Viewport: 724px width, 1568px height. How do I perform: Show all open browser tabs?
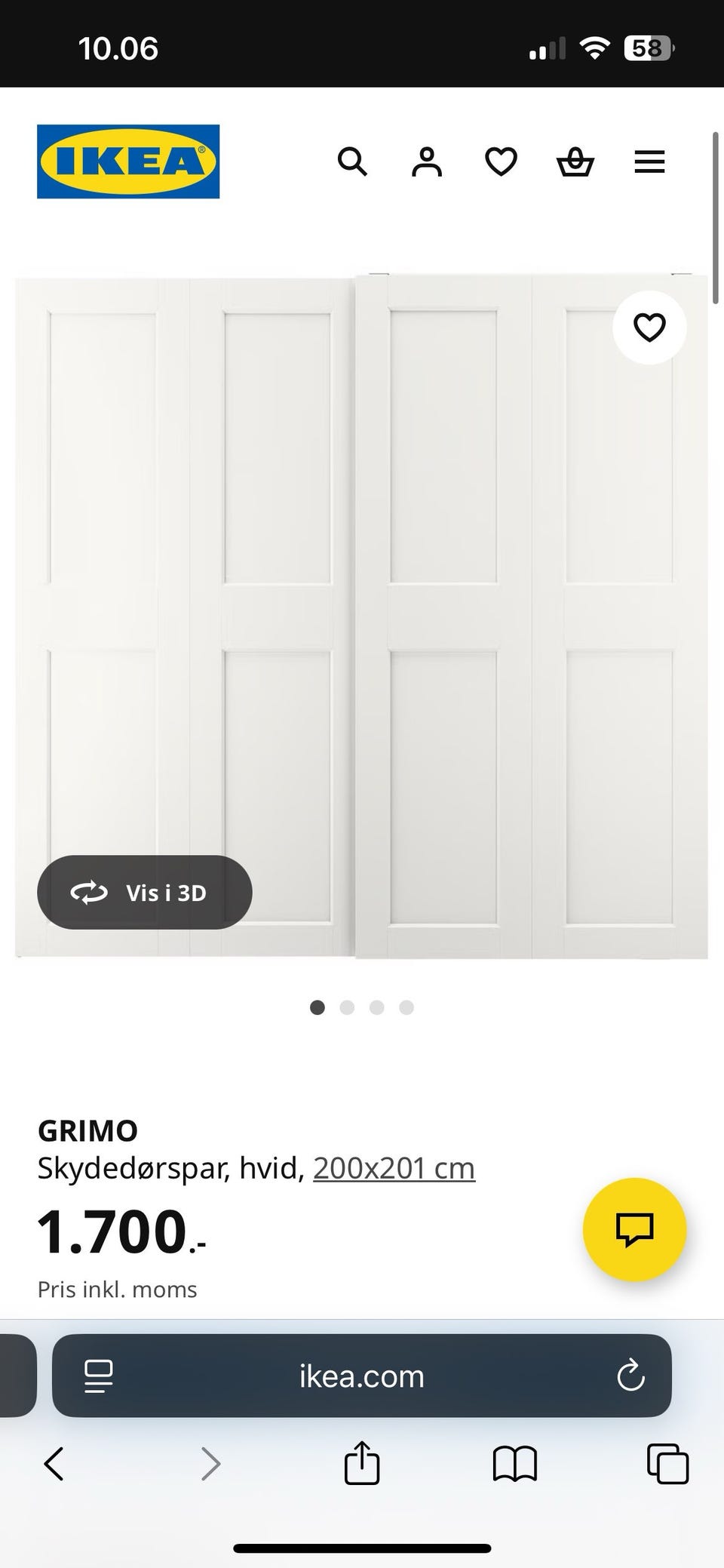pos(667,1464)
